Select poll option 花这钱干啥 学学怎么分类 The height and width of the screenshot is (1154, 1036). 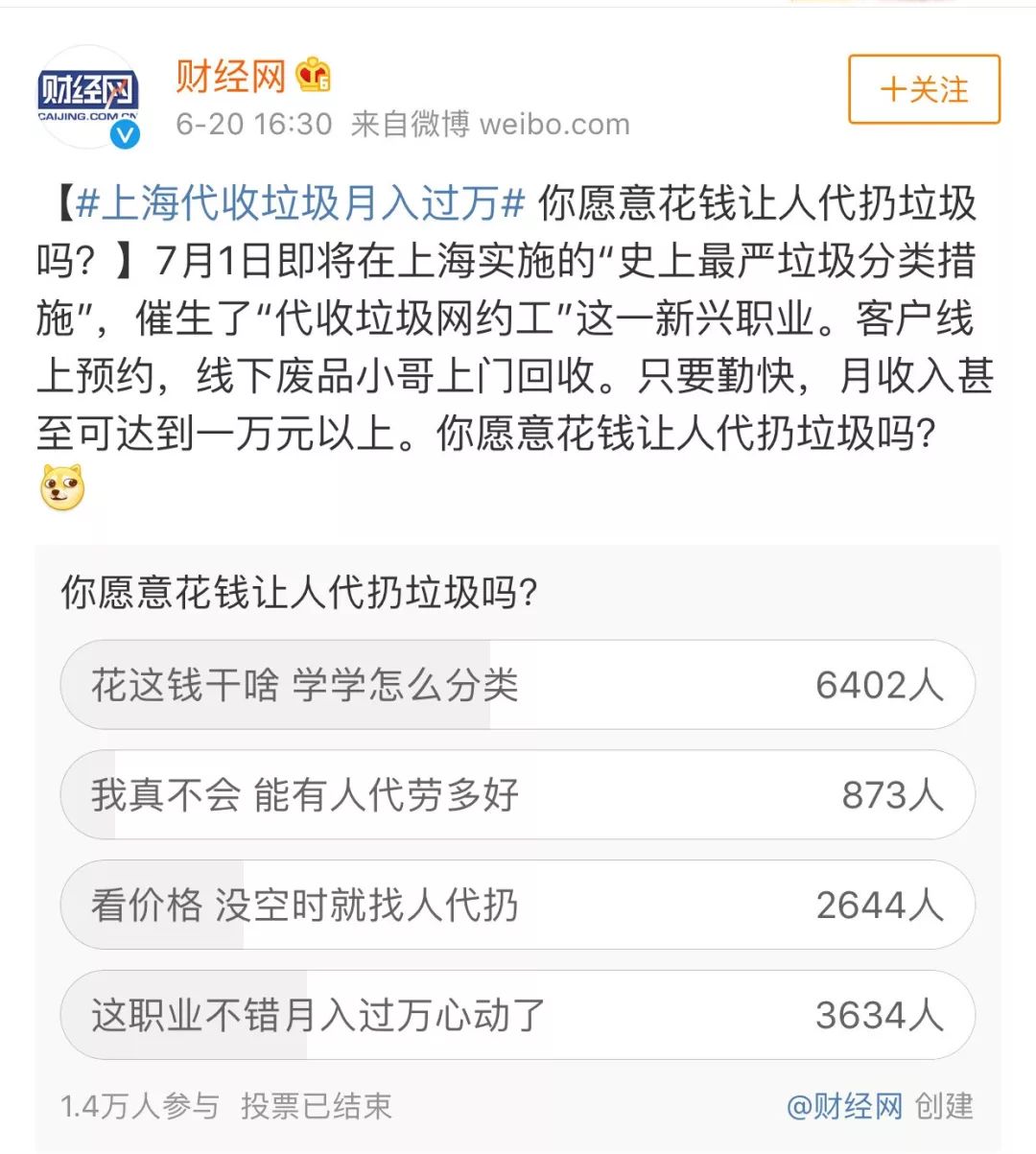[x=516, y=686]
